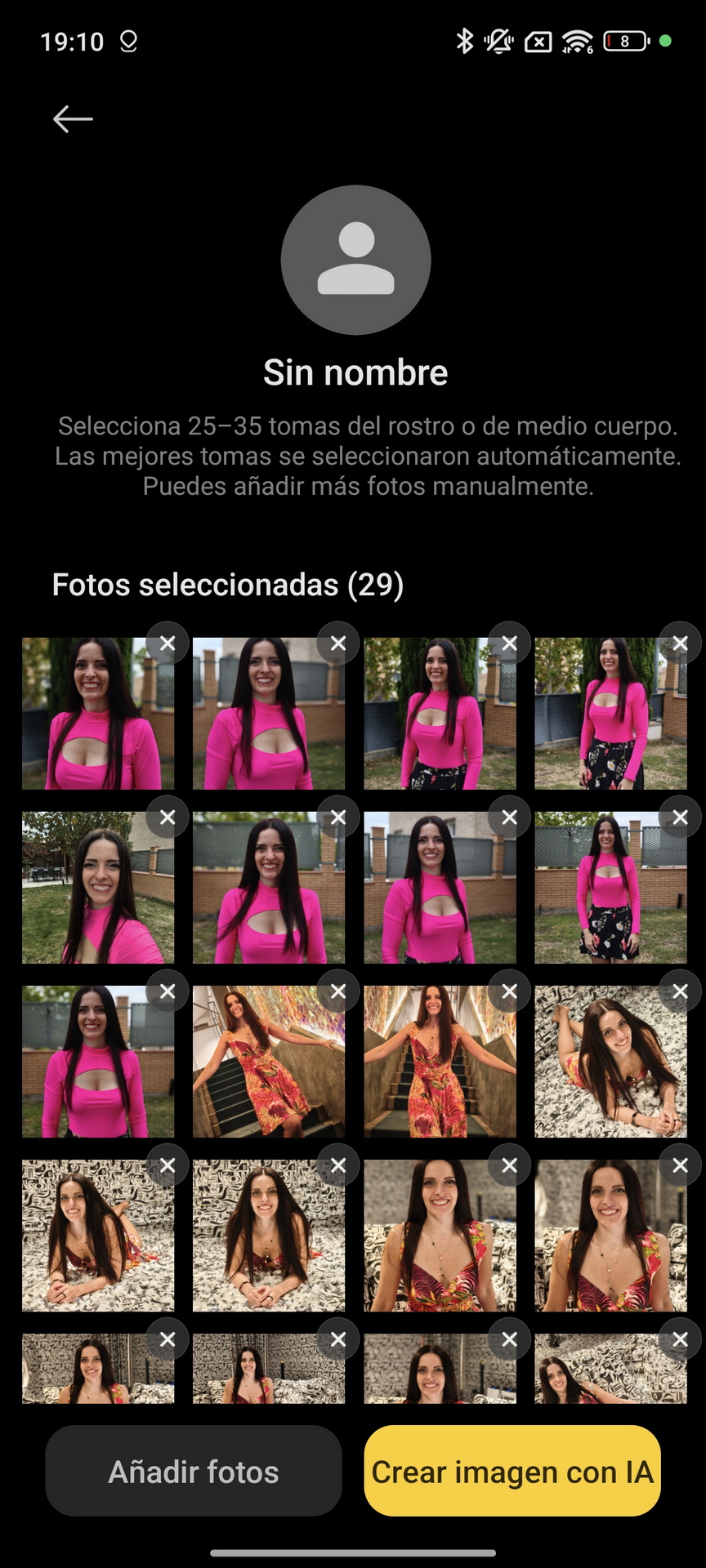706x1568 pixels.
Task: Open the first pink top close-up photo
Action: point(98,714)
